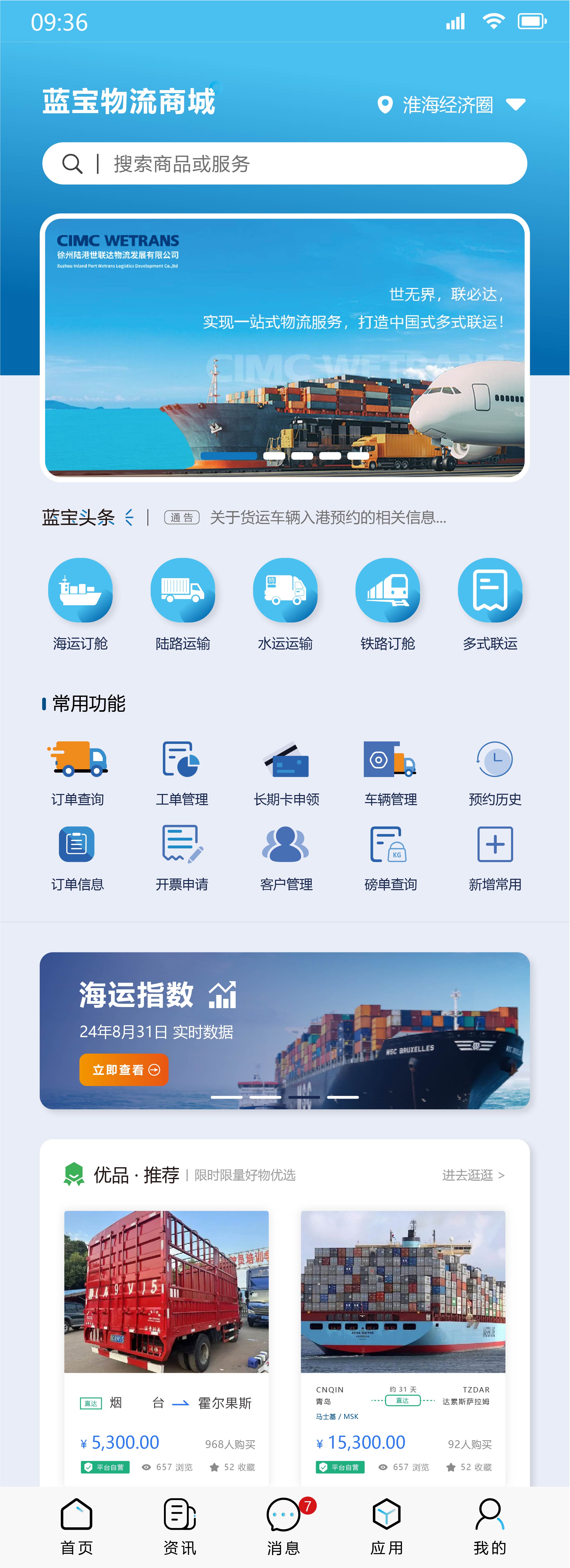Open 多式联运 service
Image resolution: width=570 pixels, height=1568 pixels.
click(490, 603)
